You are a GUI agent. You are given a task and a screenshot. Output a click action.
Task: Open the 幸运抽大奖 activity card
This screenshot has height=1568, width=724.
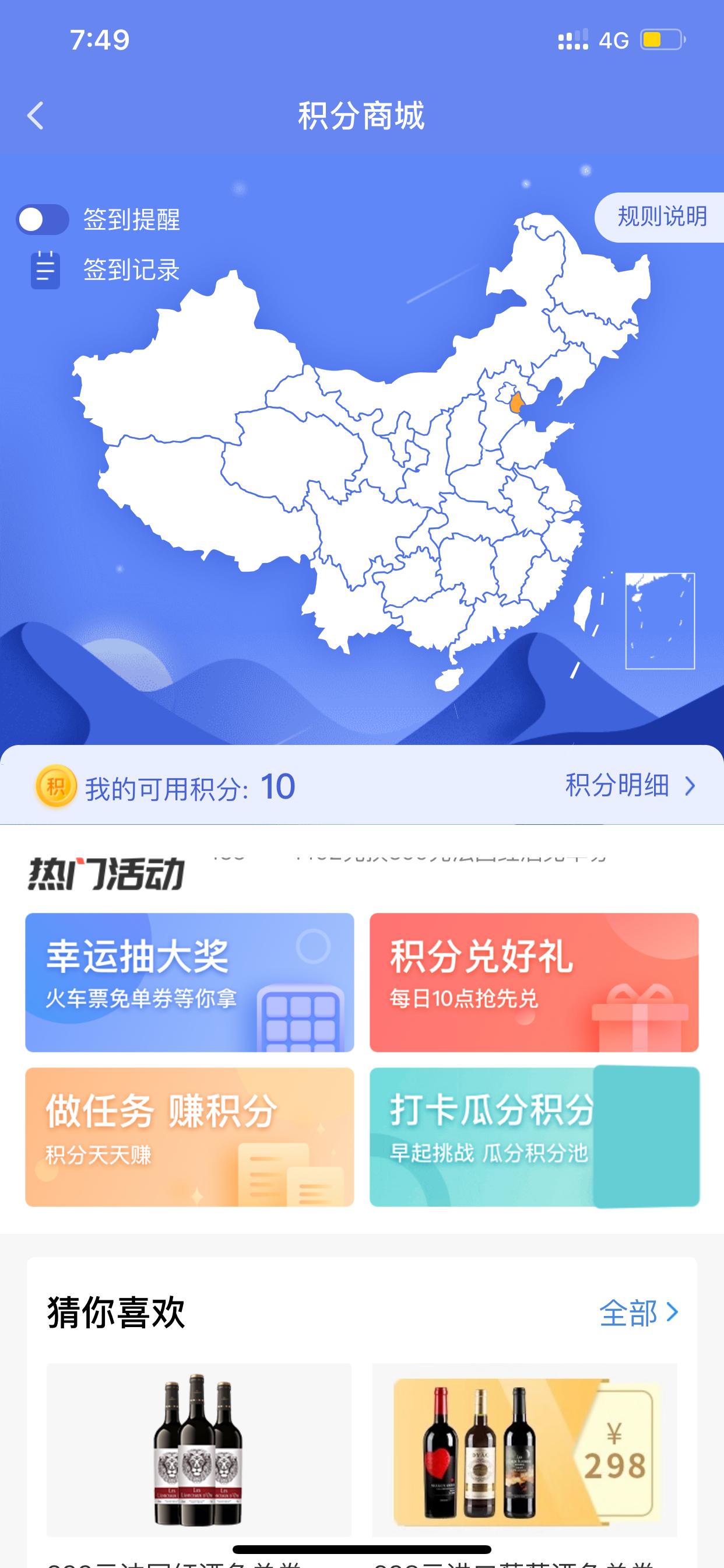pos(189,982)
